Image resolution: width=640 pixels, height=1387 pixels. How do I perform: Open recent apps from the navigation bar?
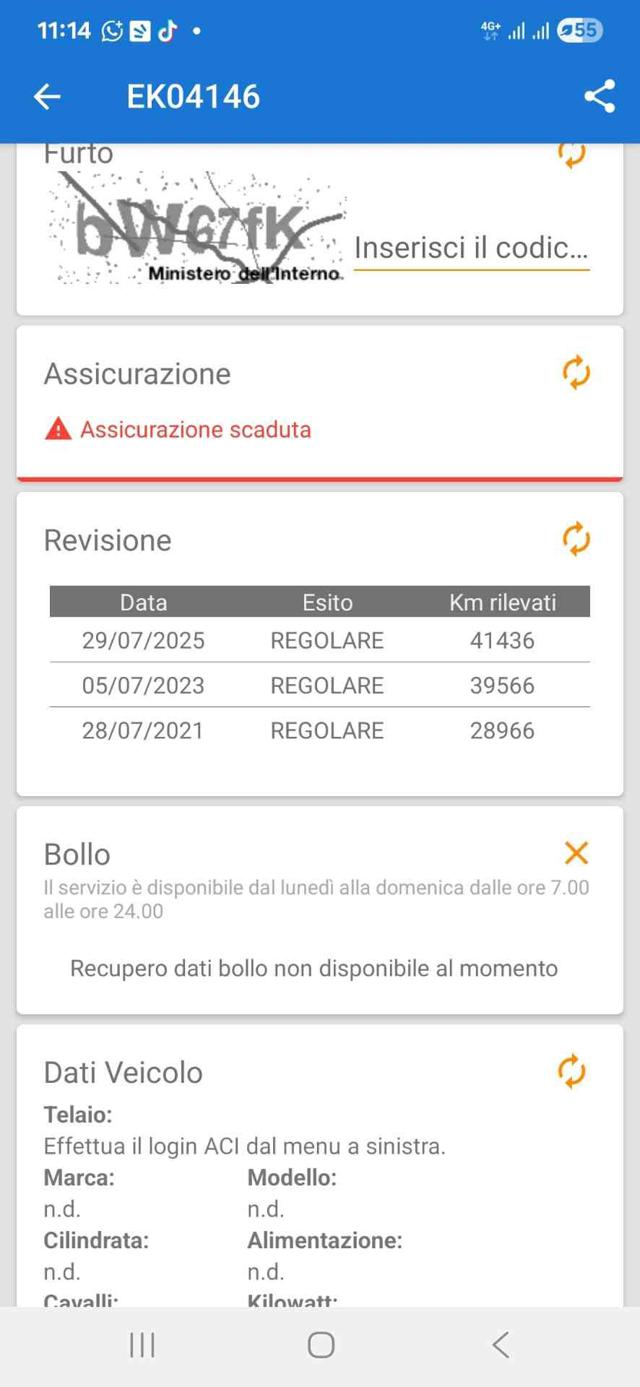(142, 1345)
